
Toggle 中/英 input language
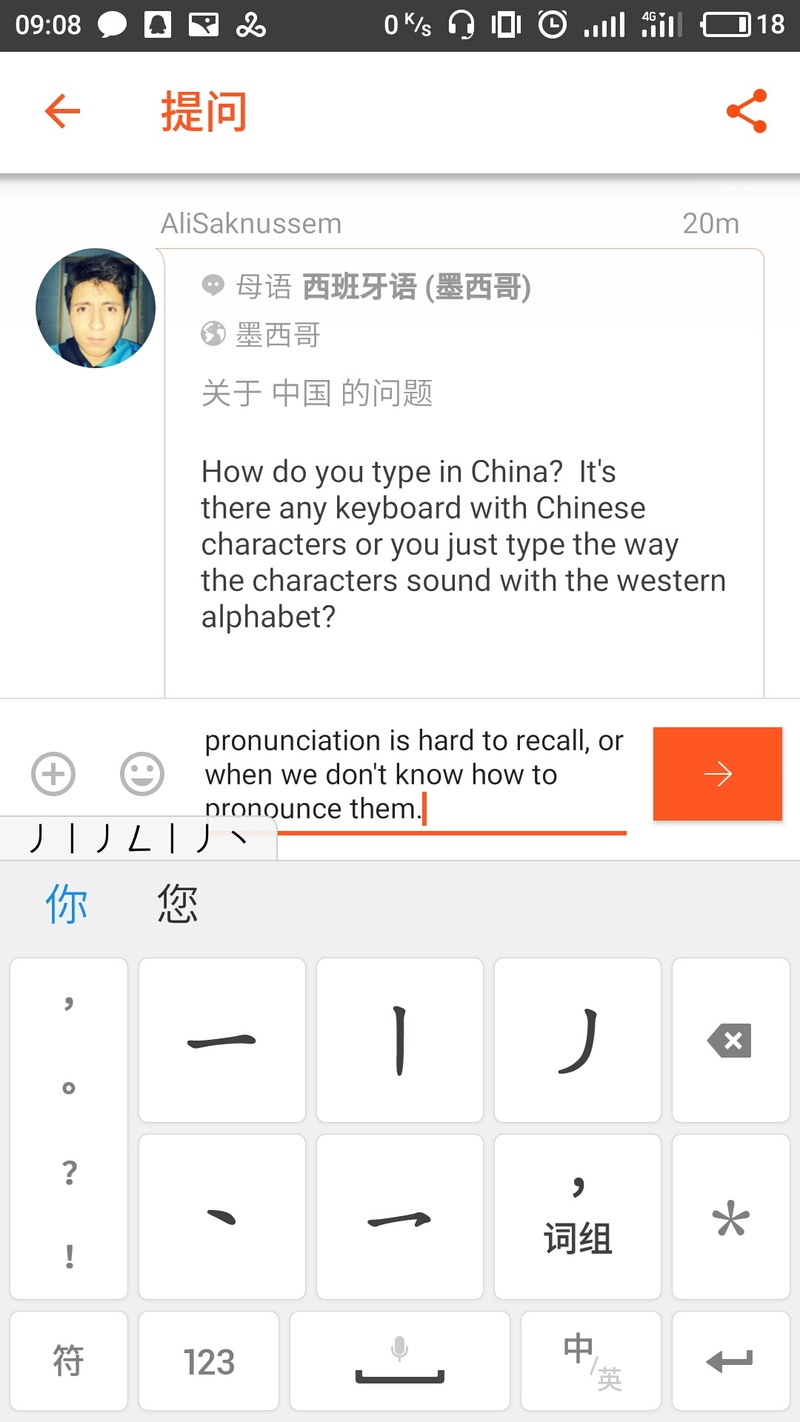pos(591,1361)
